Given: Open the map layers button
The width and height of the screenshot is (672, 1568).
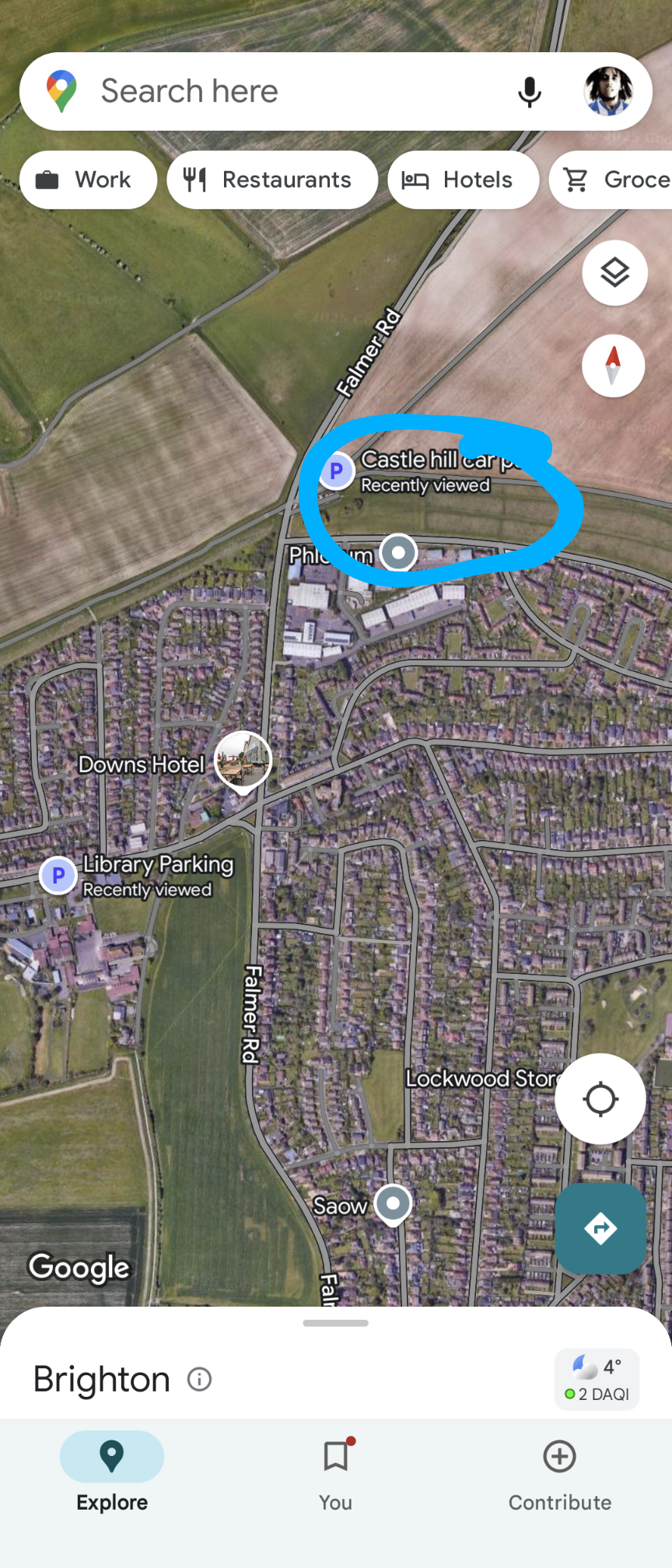Looking at the screenshot, I should pos(614,273).
